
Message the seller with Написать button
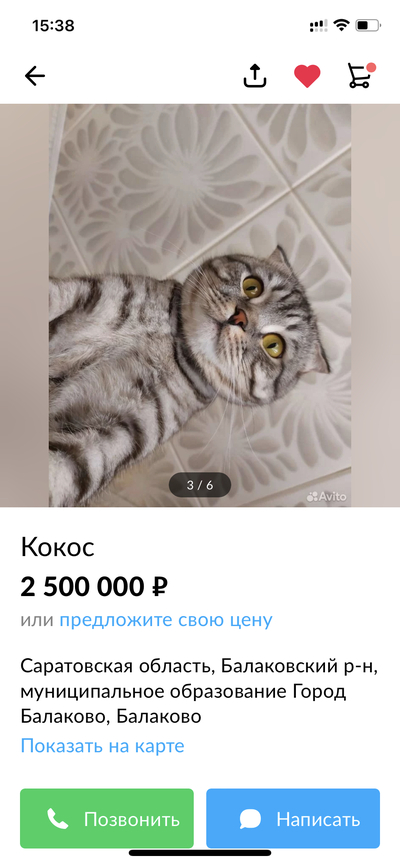pos(293,819)
